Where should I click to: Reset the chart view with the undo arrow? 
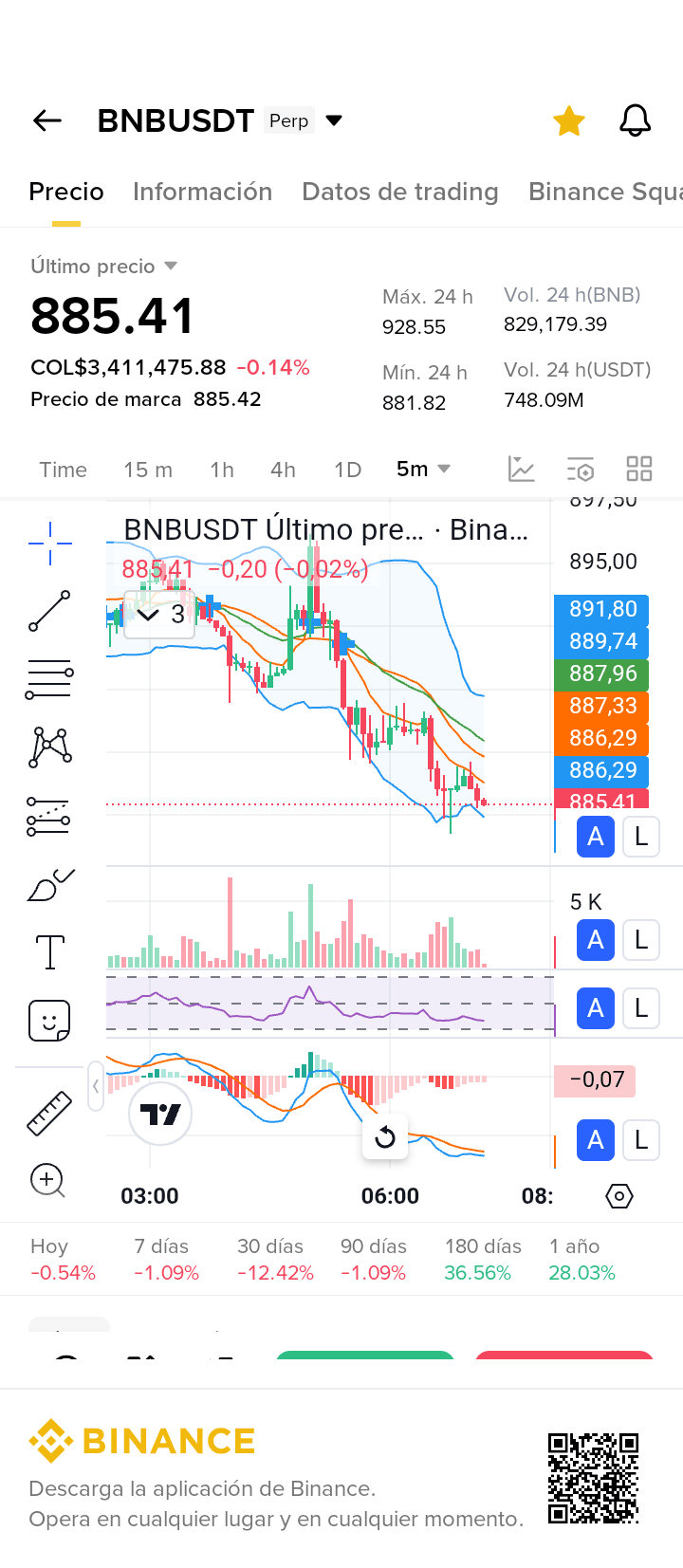click(385, 1136)
